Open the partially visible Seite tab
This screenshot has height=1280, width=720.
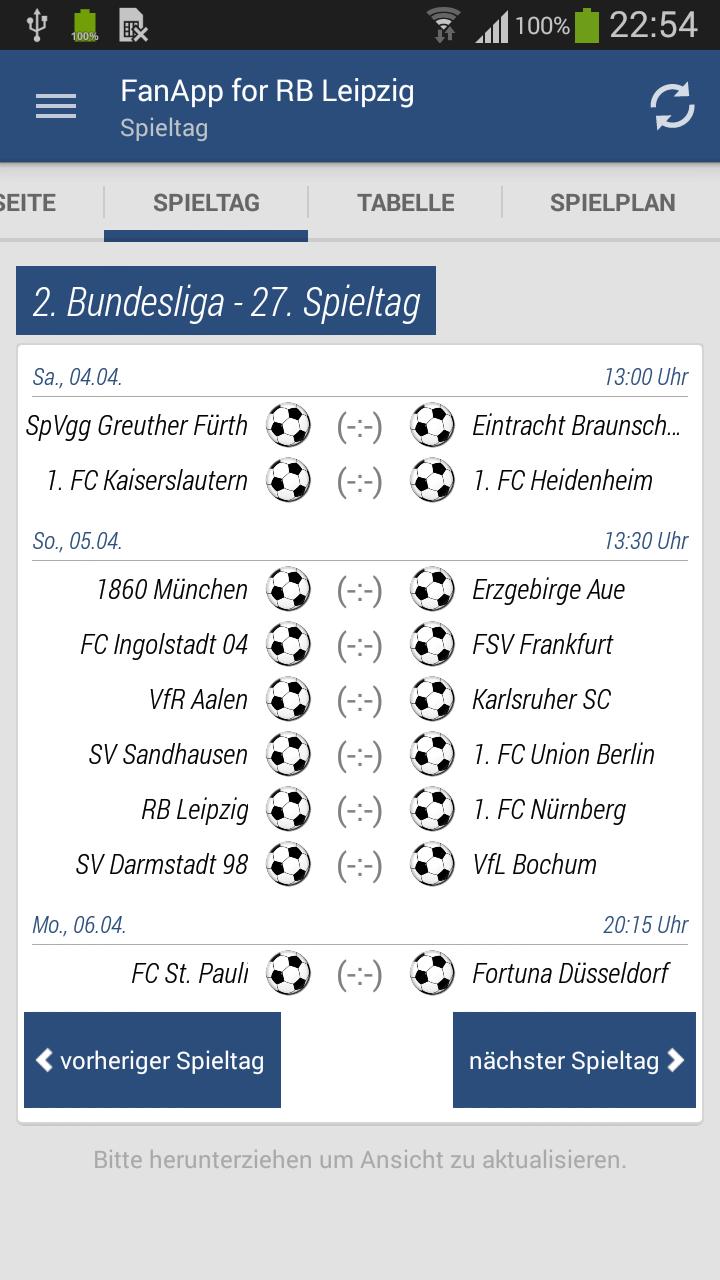point(30,203)
